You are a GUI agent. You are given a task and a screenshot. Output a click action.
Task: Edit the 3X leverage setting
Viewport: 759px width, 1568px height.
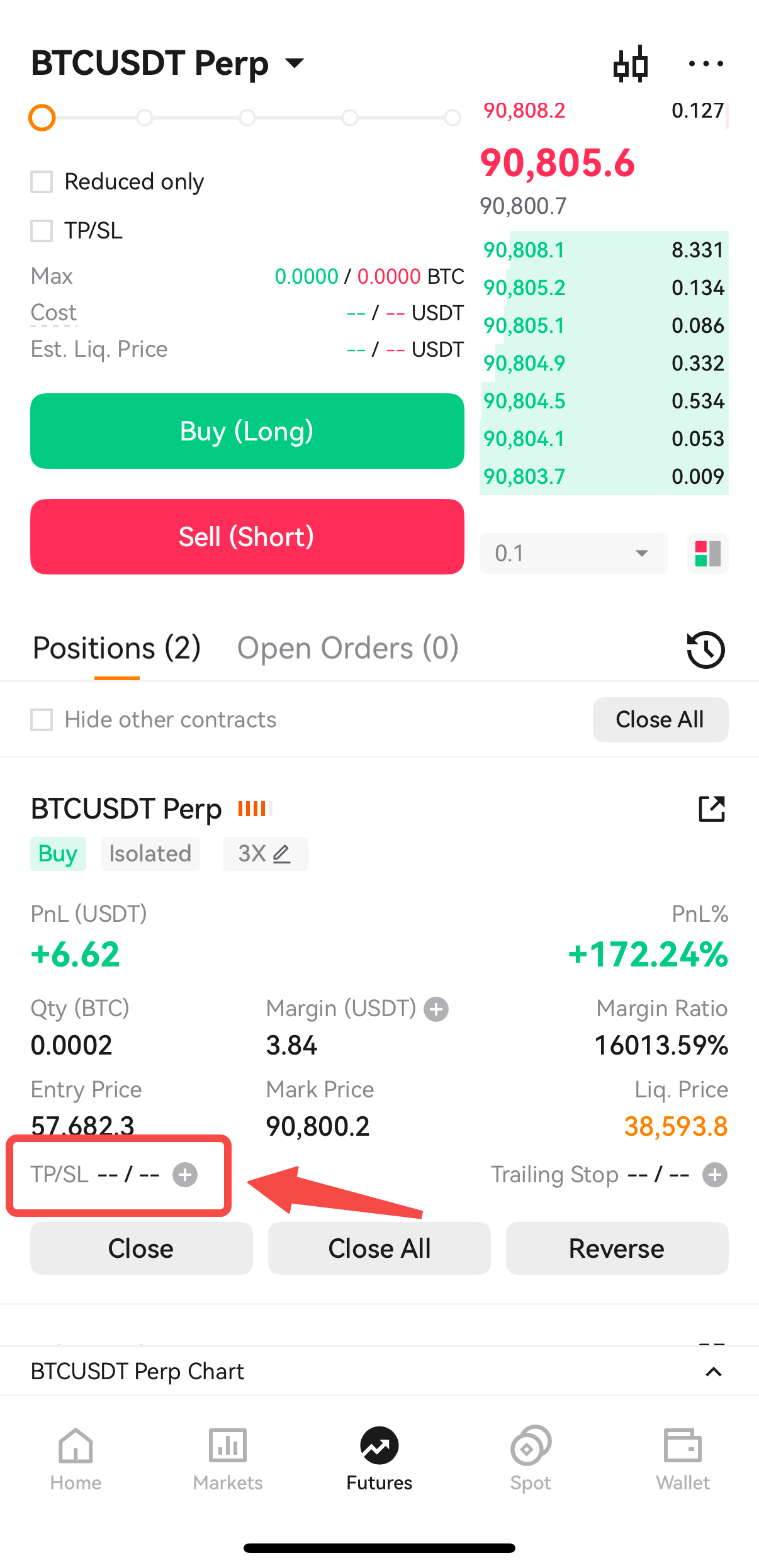(265, 854)
